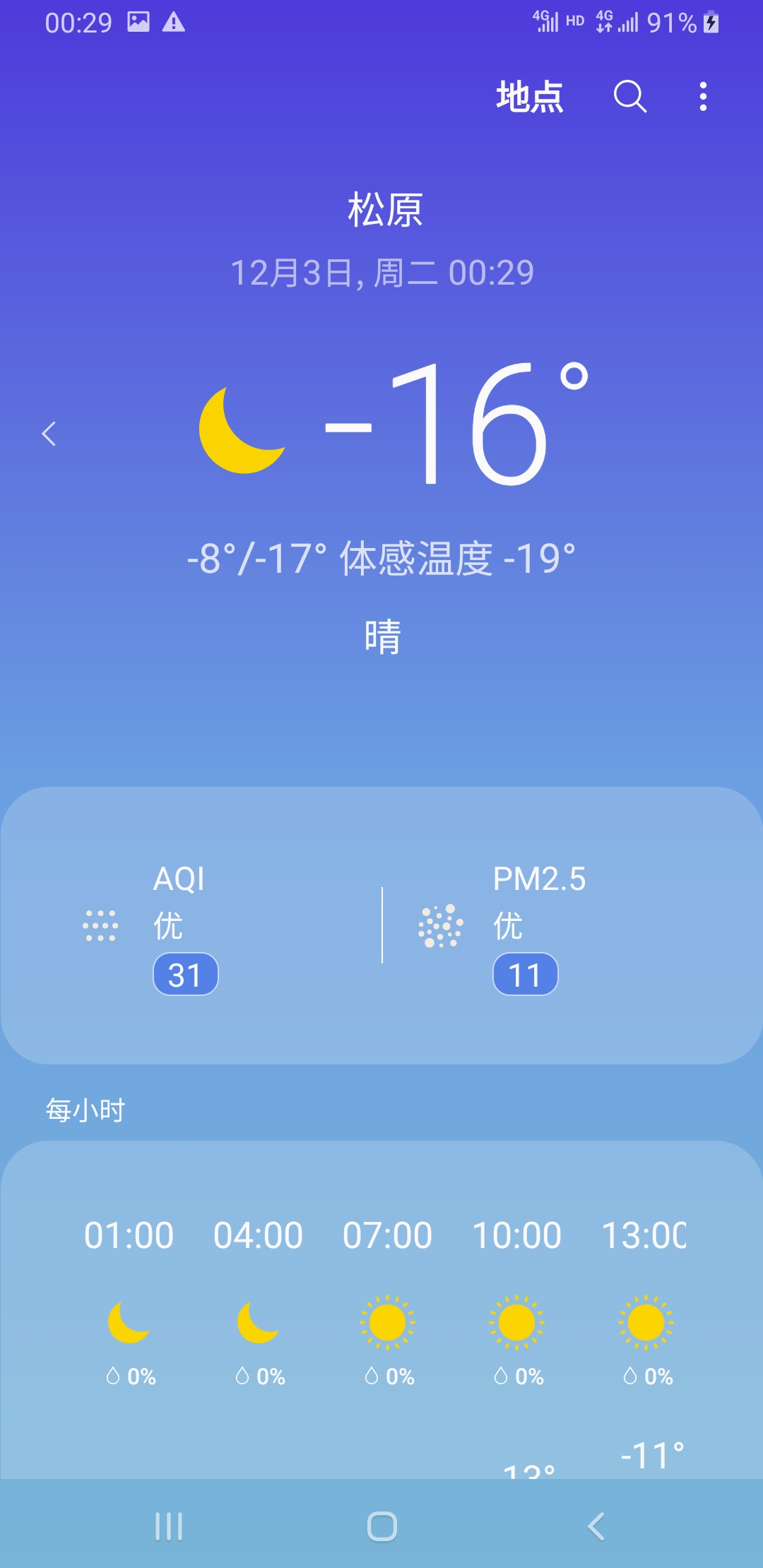Viewport: 763px width, 1568px height.
Task: Tap the system home button
Action: click(381, 1526)
